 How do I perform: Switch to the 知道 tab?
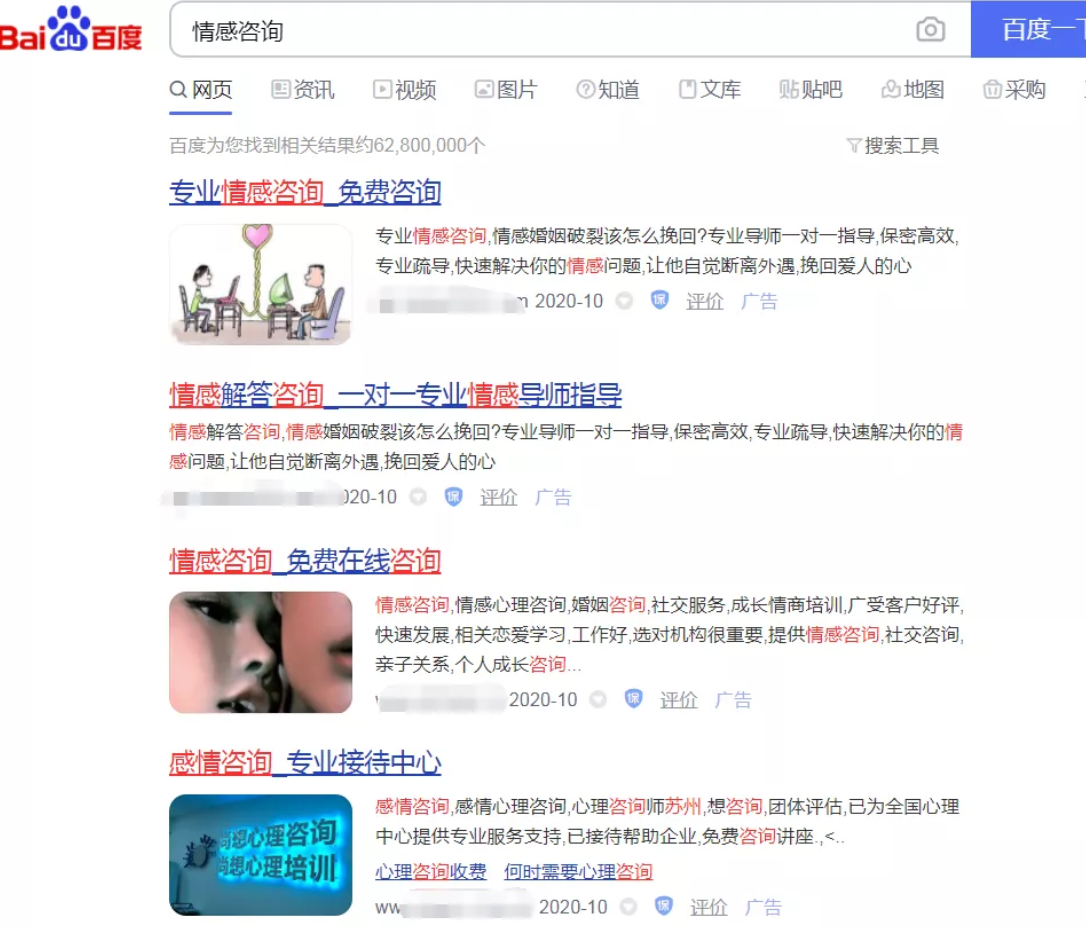click(608, 90)
